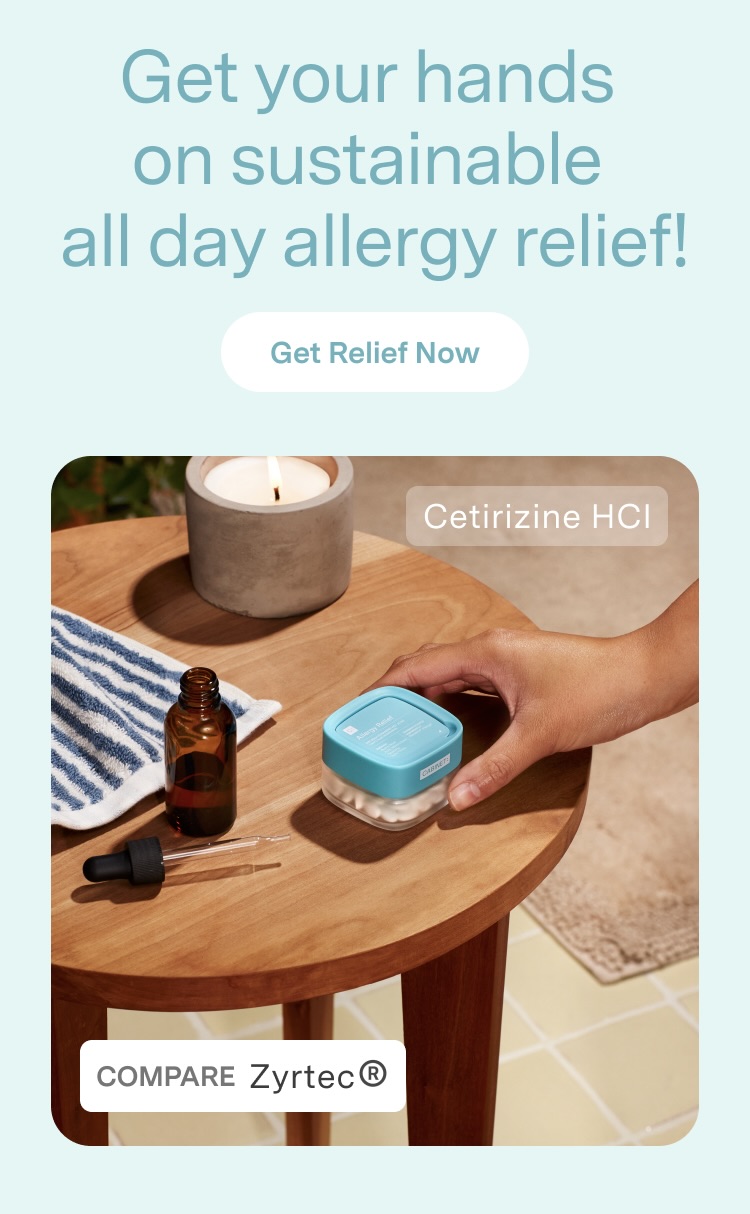750x1214 pixels.
Task: Tap the Get Relief Now button
Action: point(374,352)
